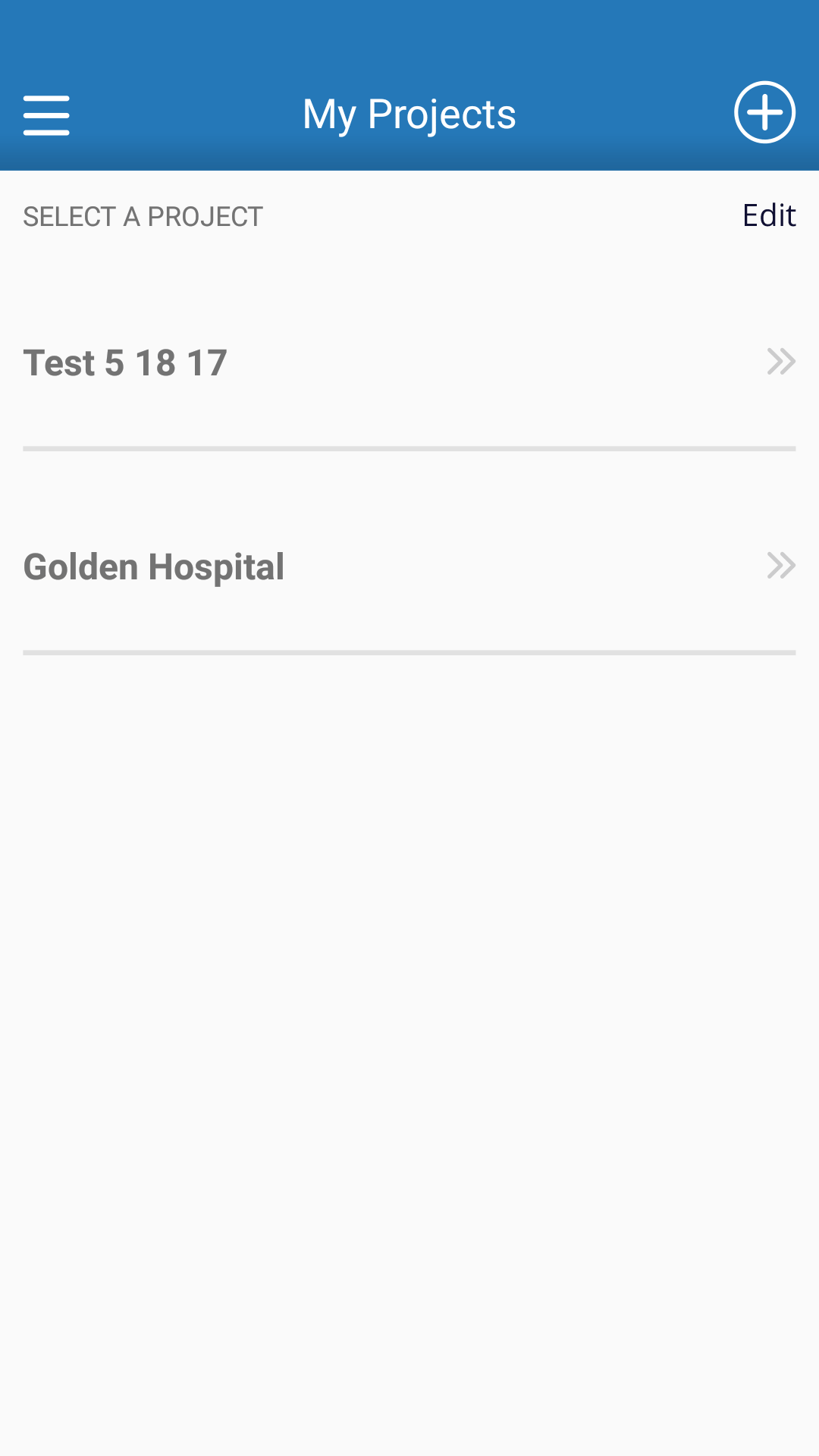Screen dimensions: 819x1456
Task: Open the hamburger drawer menu
Action: tap(46, 115)
